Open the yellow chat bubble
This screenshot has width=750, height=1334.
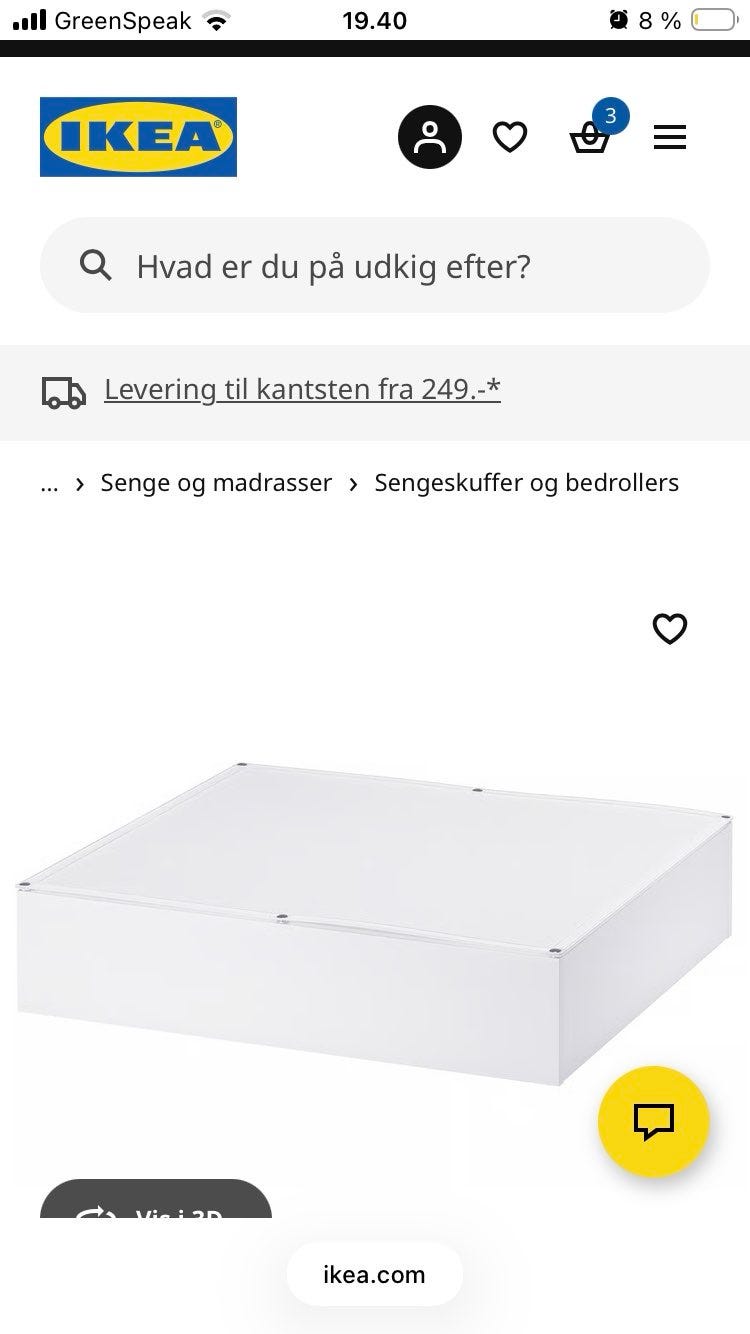pos(653,1121)
